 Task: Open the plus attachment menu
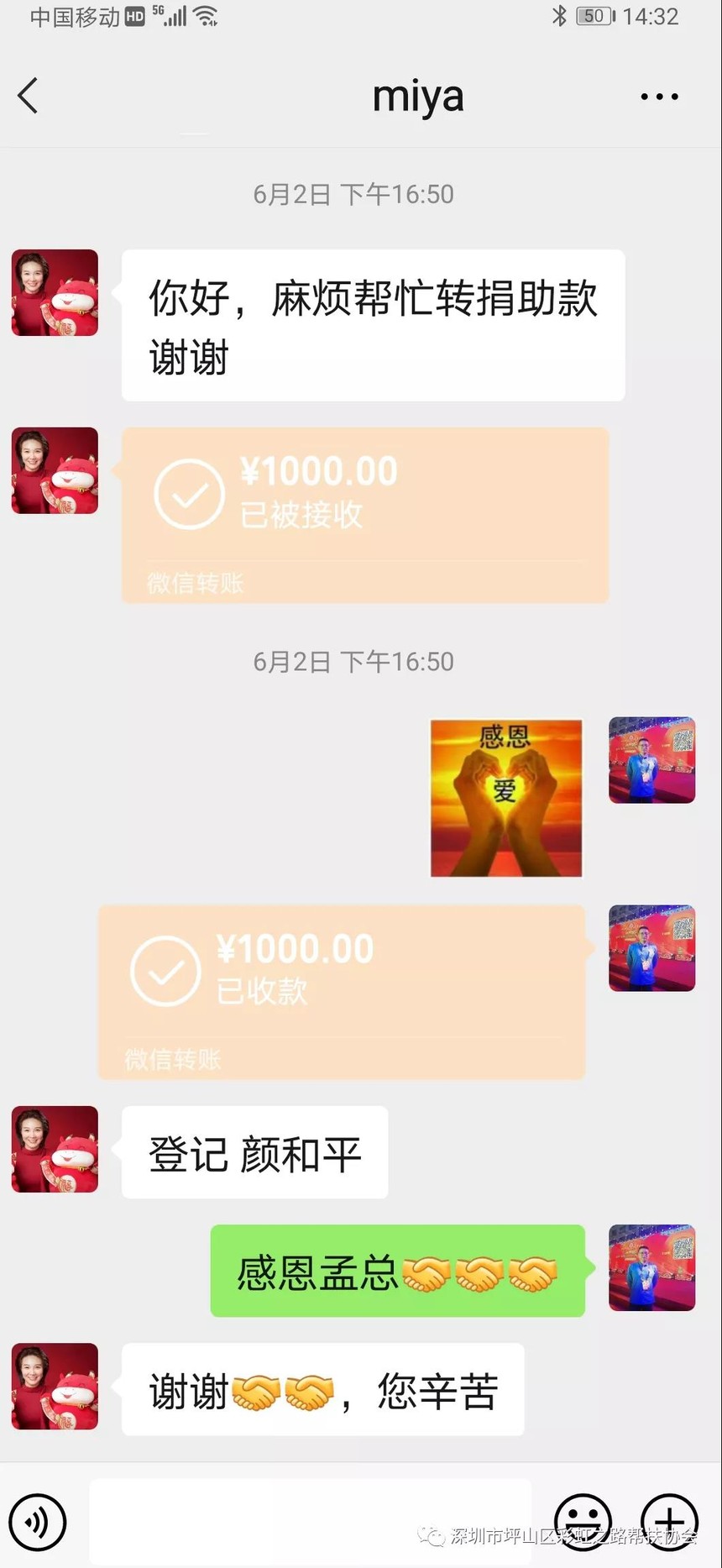[x=669, y=1519]
